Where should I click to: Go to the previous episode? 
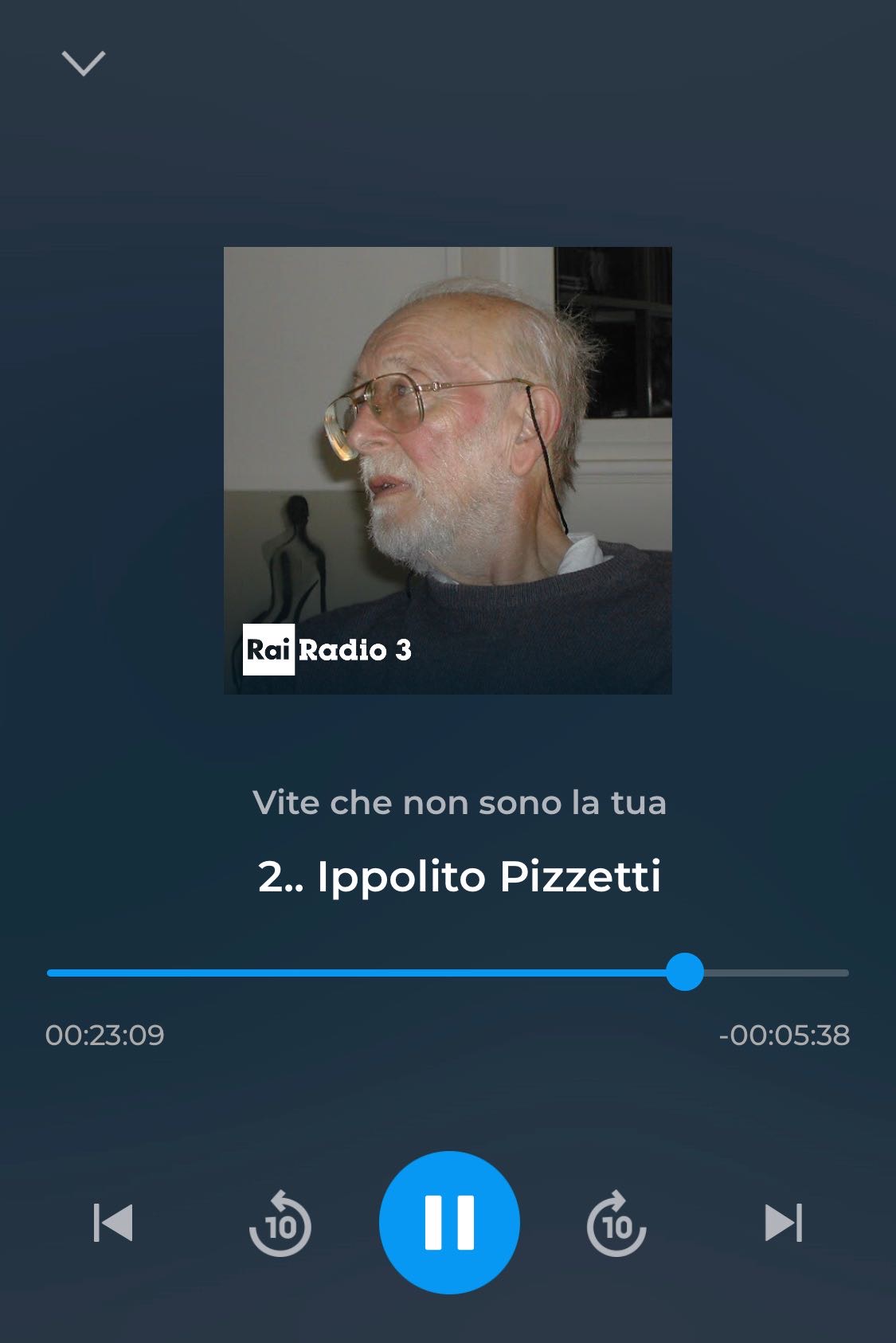pyautogui.click(x=113, y=1223)
